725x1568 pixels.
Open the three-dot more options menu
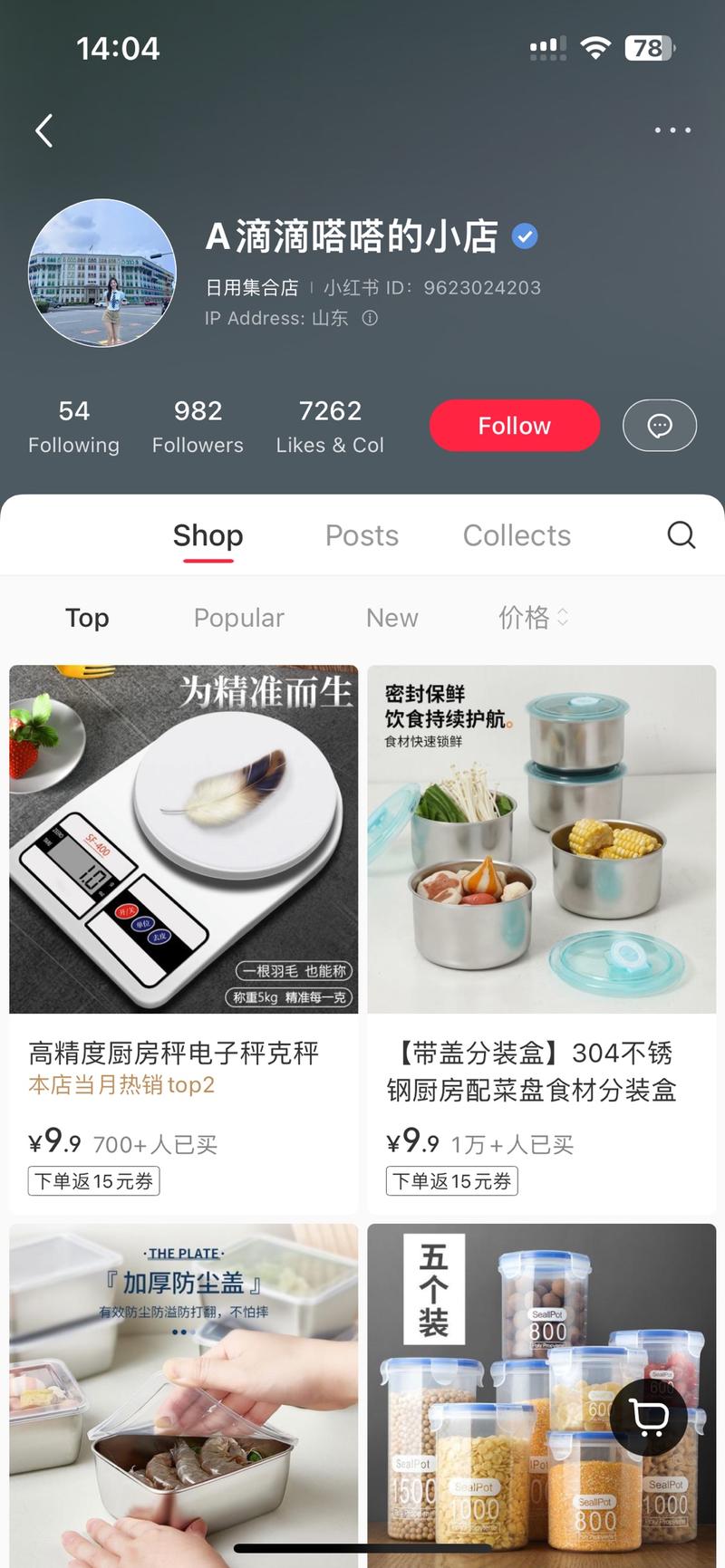(x=672, y=130)
